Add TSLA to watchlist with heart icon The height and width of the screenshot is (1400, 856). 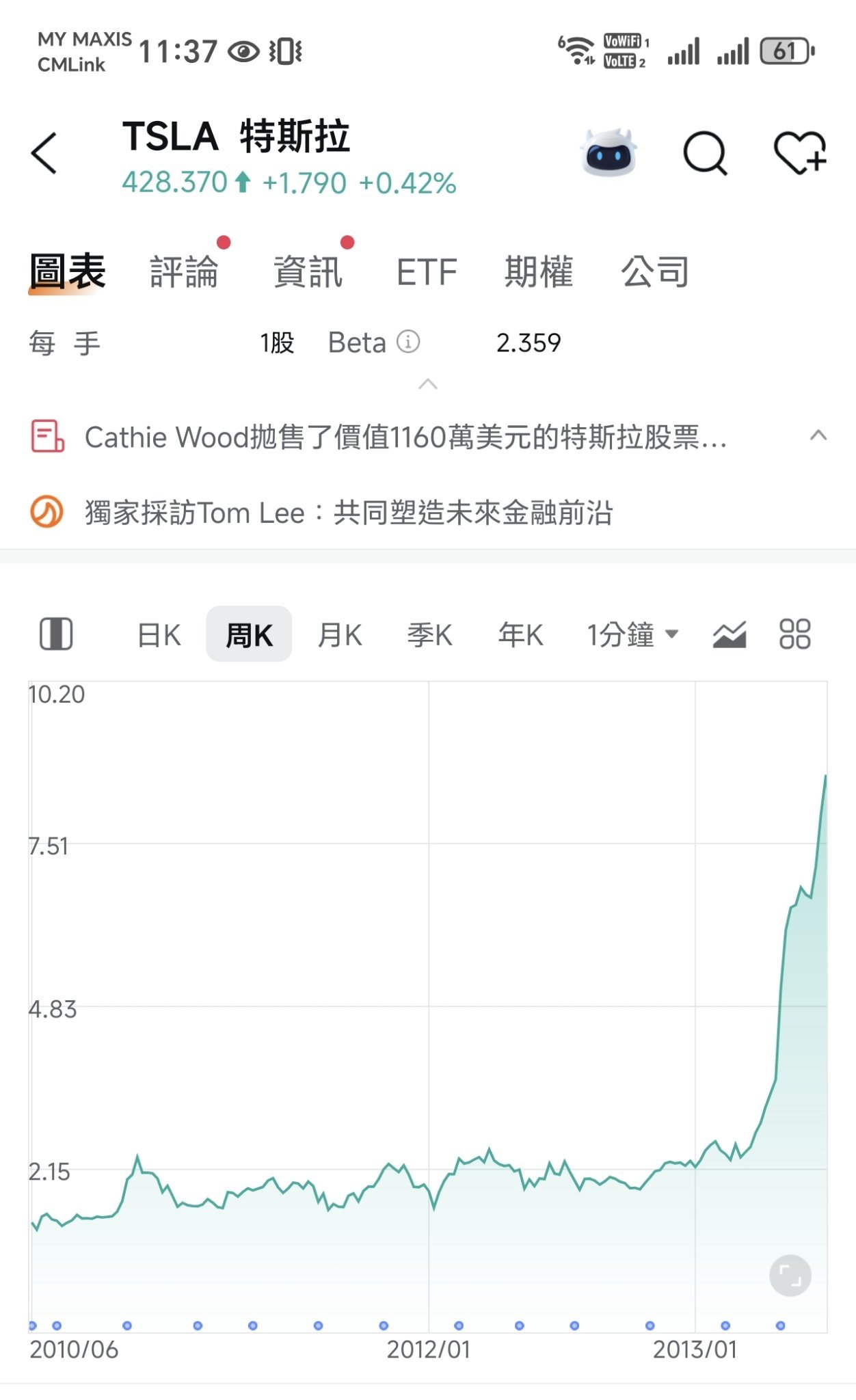[800, 152]
